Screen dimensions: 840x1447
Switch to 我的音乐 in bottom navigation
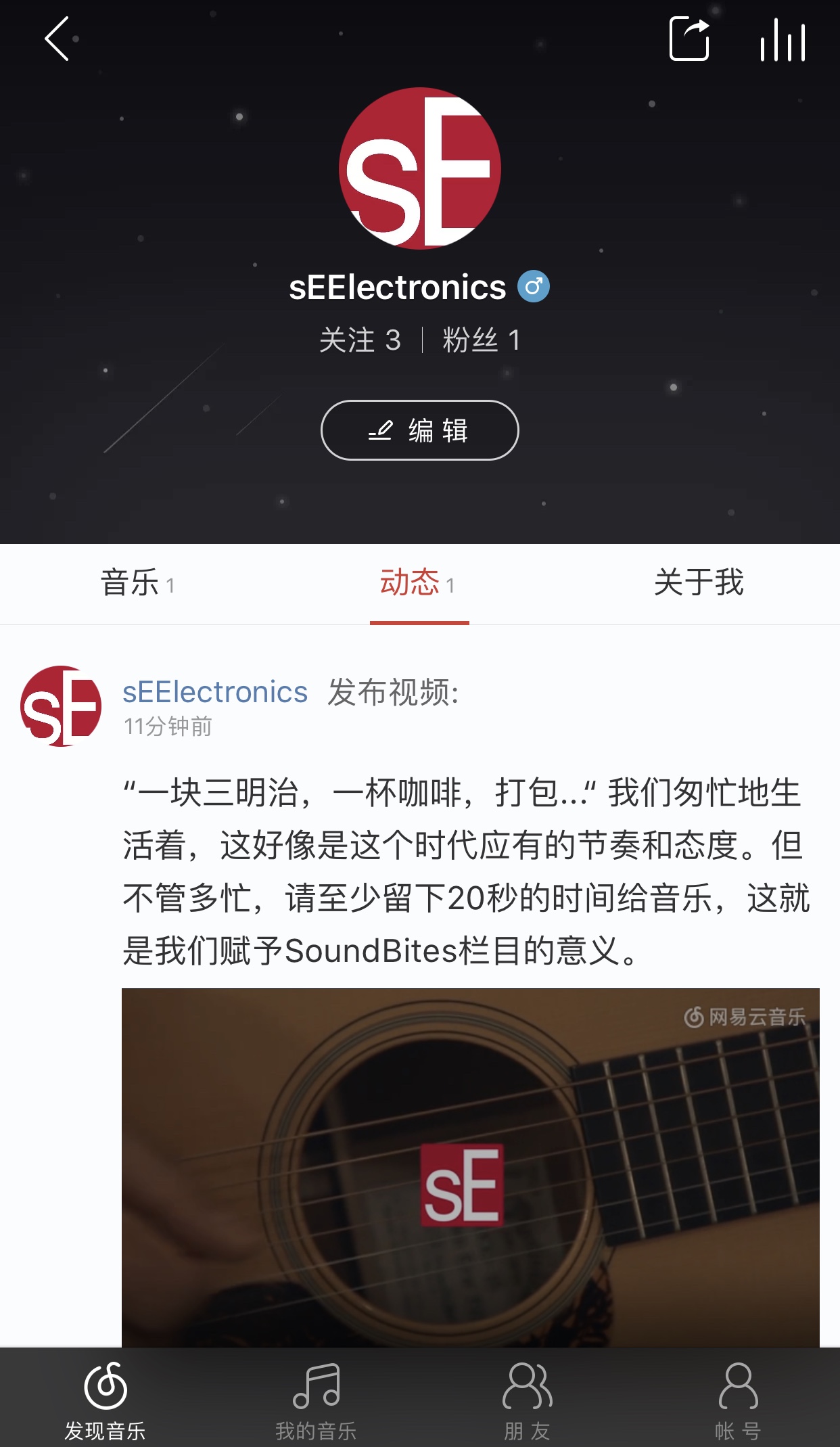coord(316,1400)
